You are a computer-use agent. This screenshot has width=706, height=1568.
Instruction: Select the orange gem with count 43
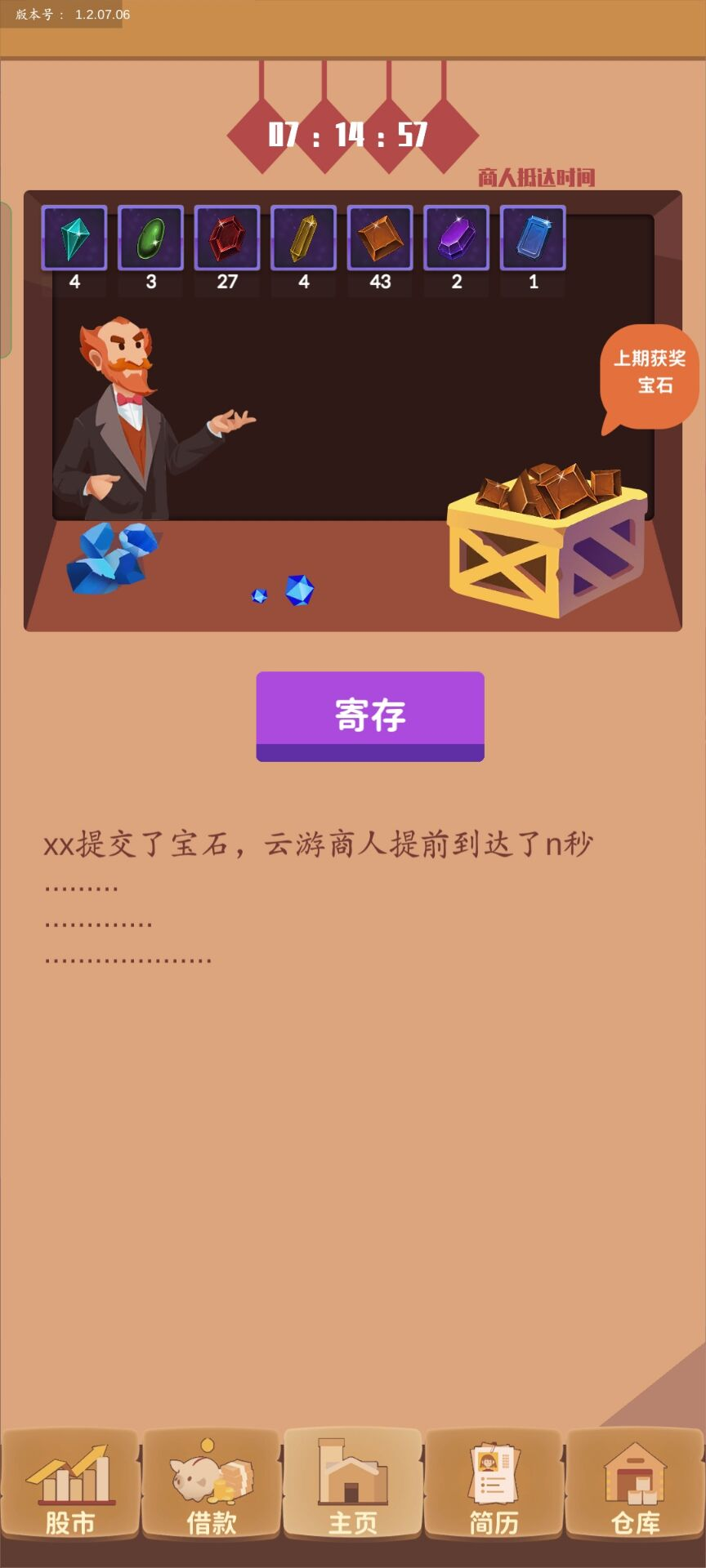380,238
